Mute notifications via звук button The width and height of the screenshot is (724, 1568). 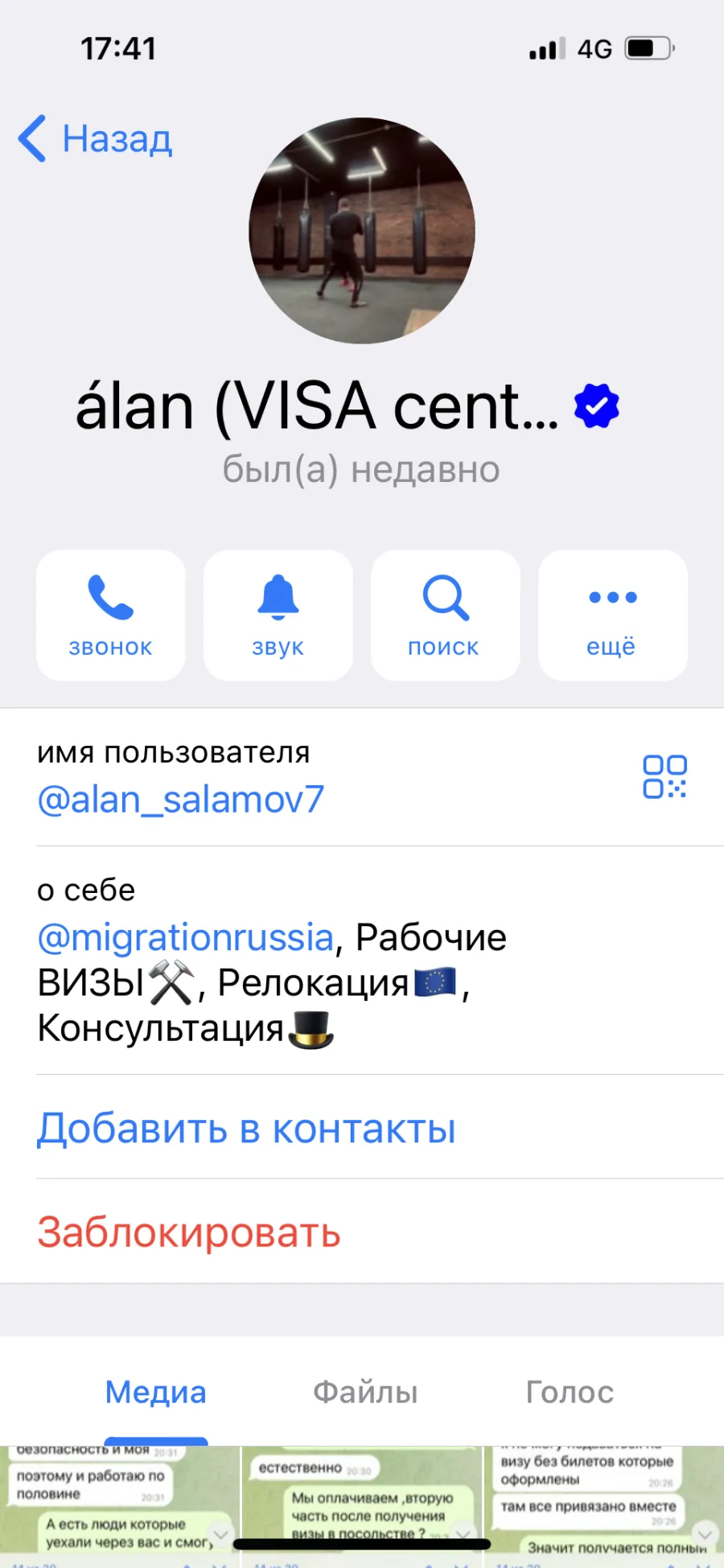tap(278, 615)
